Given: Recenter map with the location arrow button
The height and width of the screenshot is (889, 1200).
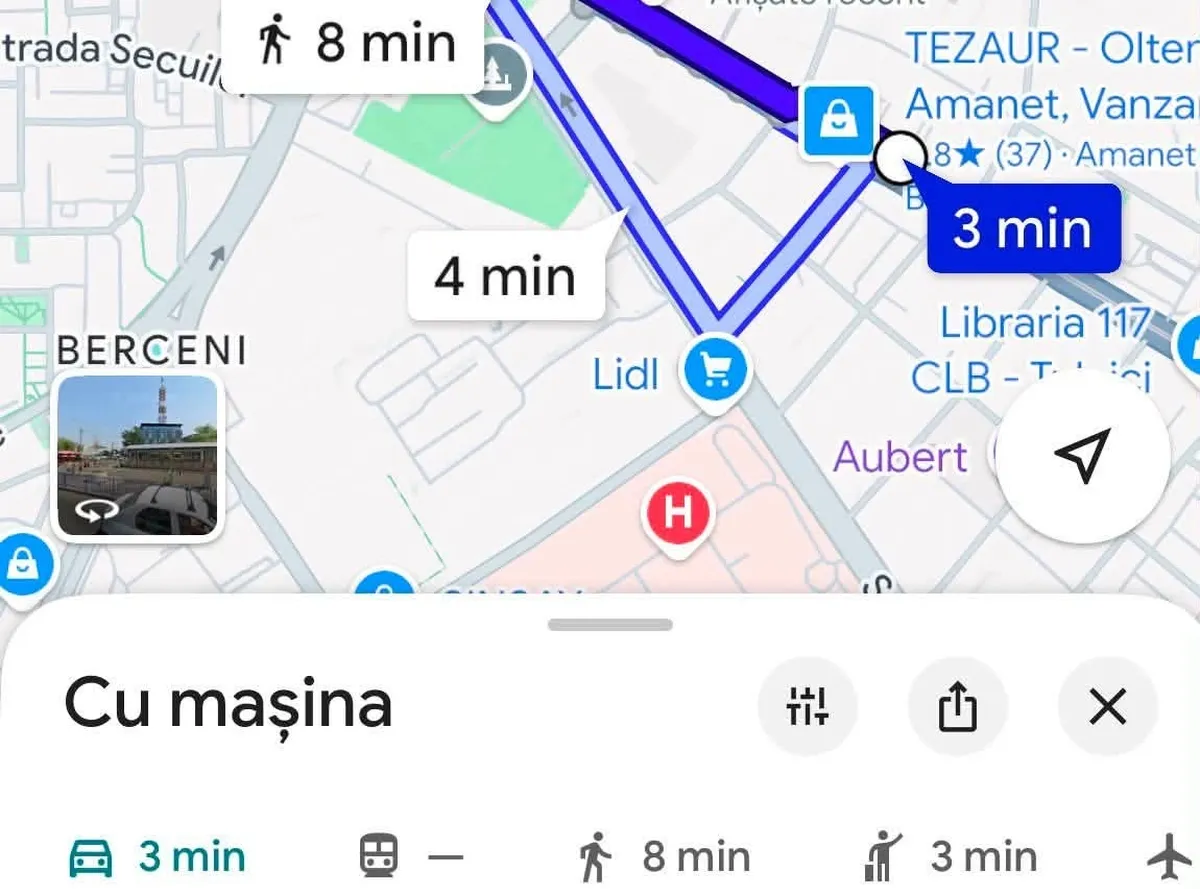Looking at the screenshot, I should (1083, 456).
